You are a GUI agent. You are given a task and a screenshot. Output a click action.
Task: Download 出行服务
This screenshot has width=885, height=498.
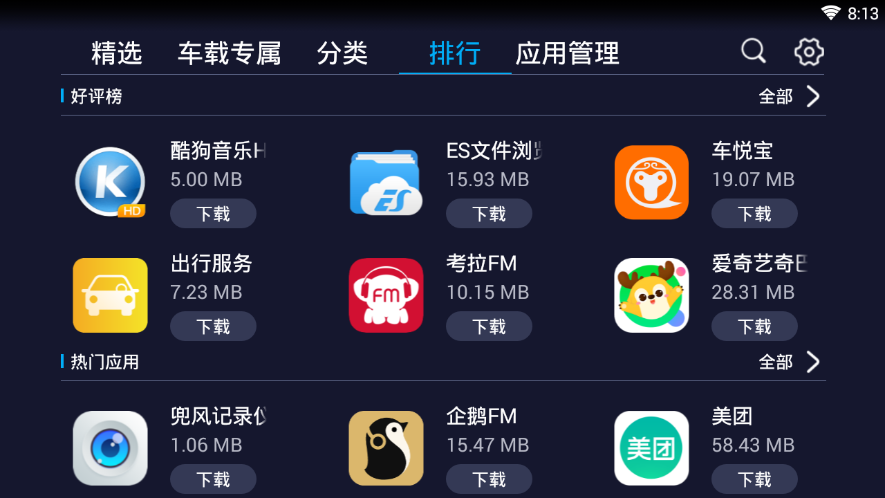[213, 326]
